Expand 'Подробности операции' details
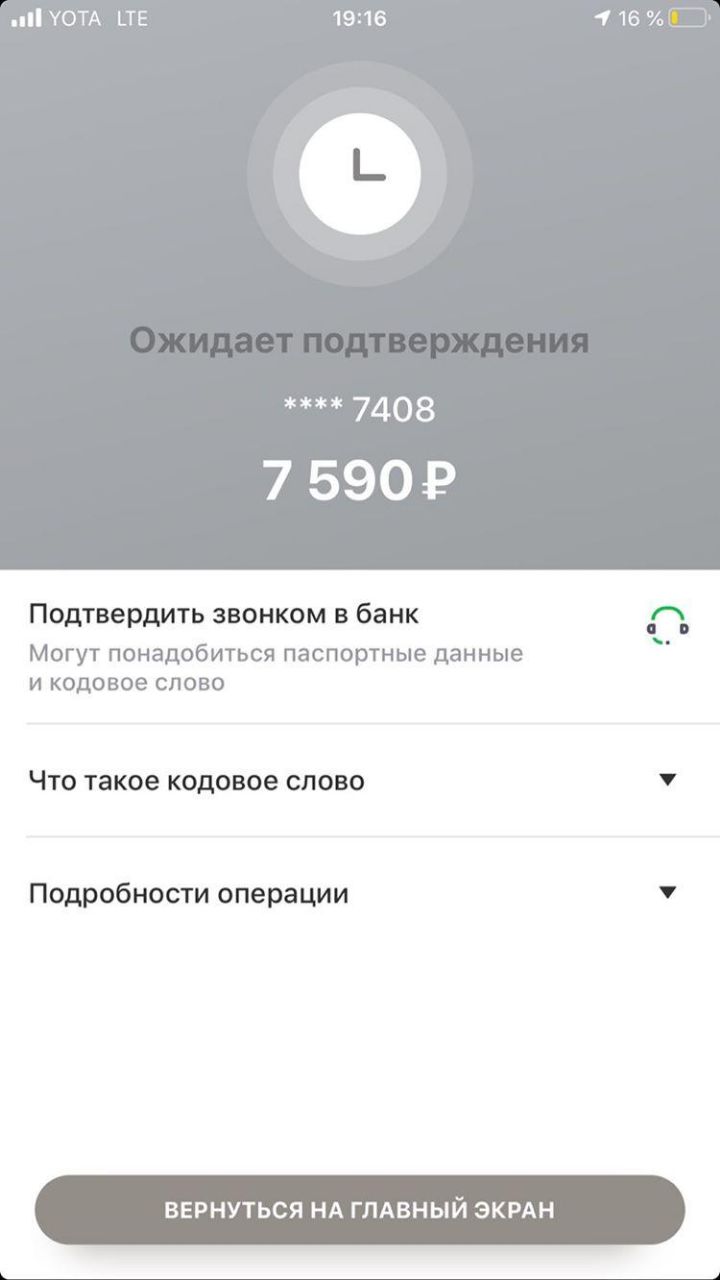Screen dimensions: 720x1280 coord(360,892)
